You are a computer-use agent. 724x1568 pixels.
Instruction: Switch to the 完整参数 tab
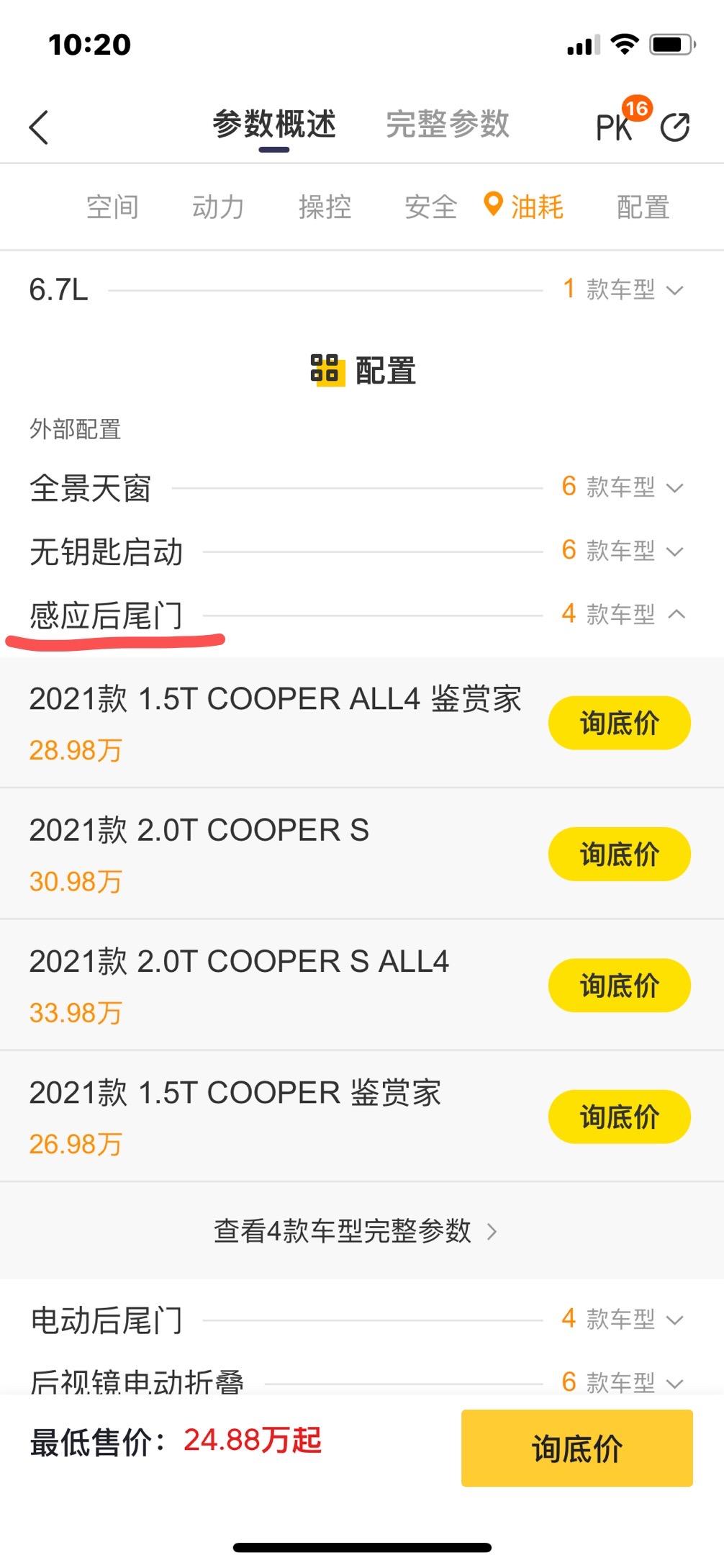pos(448,124)
